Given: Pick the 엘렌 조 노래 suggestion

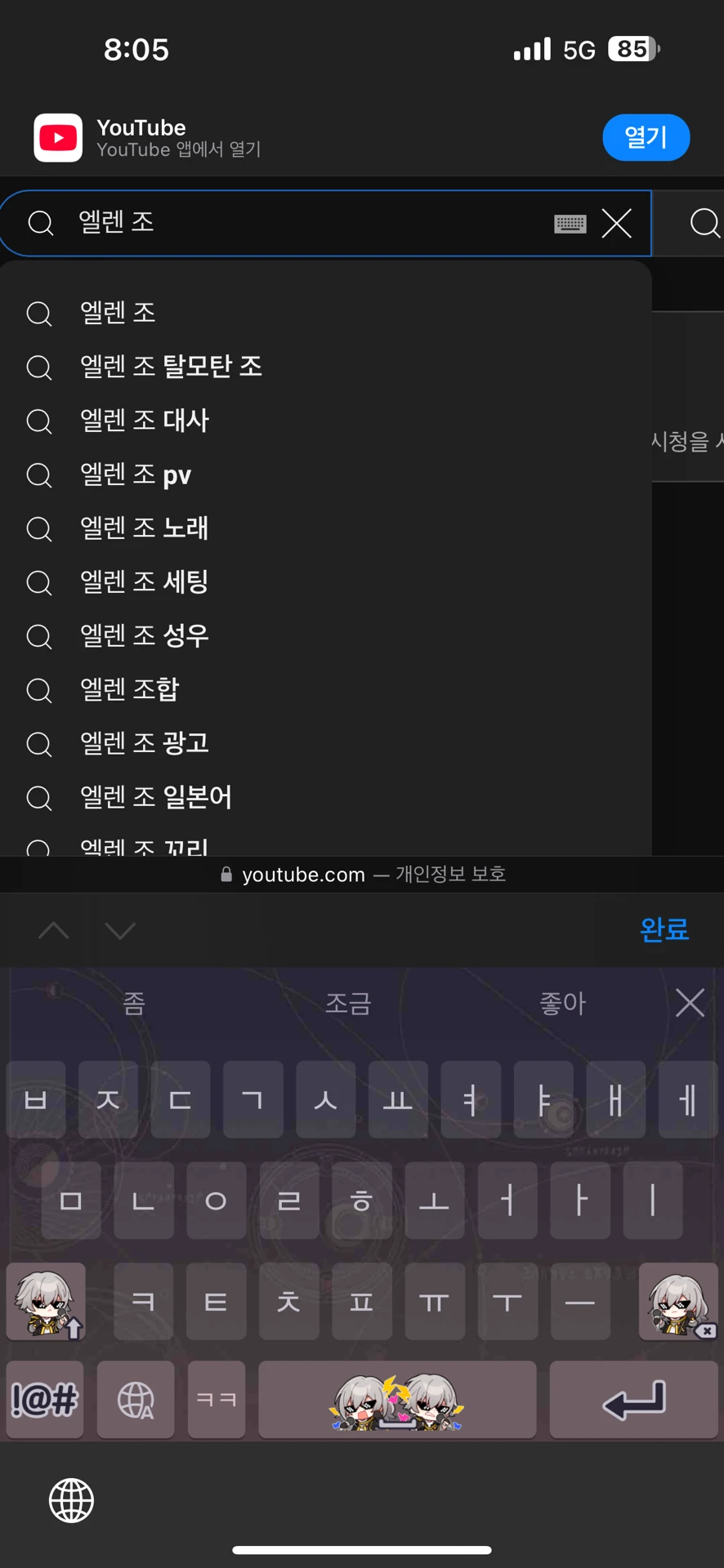Looking at the screenshot, I should click(144, 528).
